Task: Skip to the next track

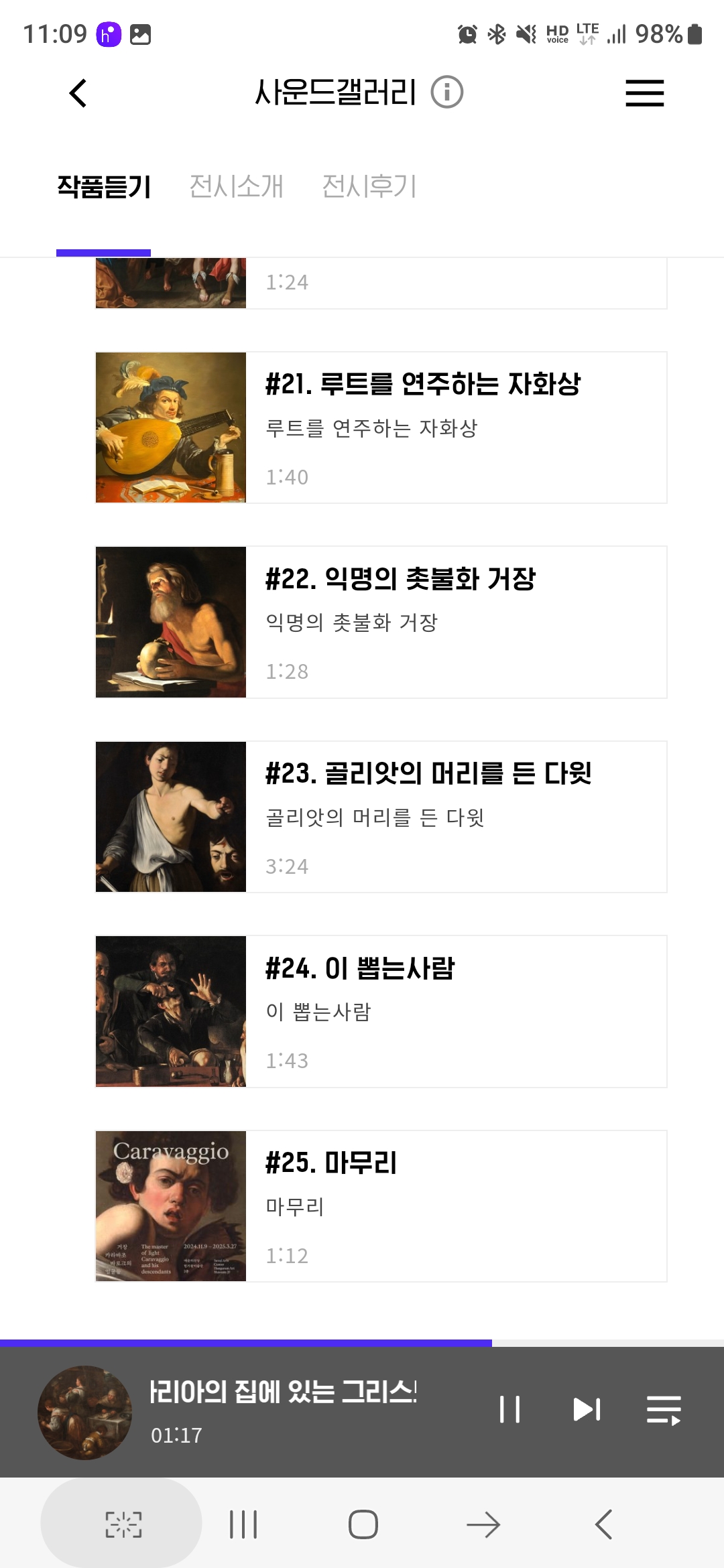Action: click(587, 1409)
